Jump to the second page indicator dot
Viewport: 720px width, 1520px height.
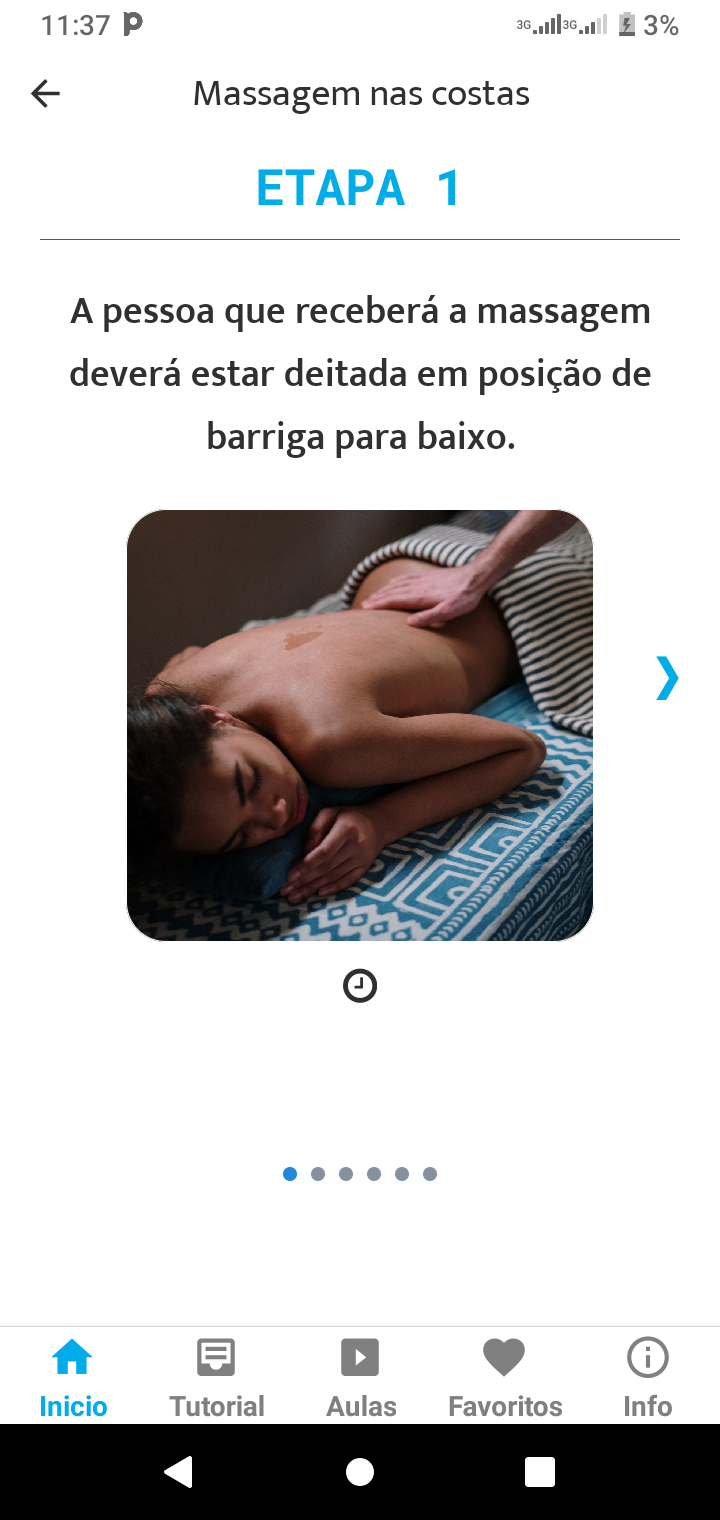point(318,1174)
